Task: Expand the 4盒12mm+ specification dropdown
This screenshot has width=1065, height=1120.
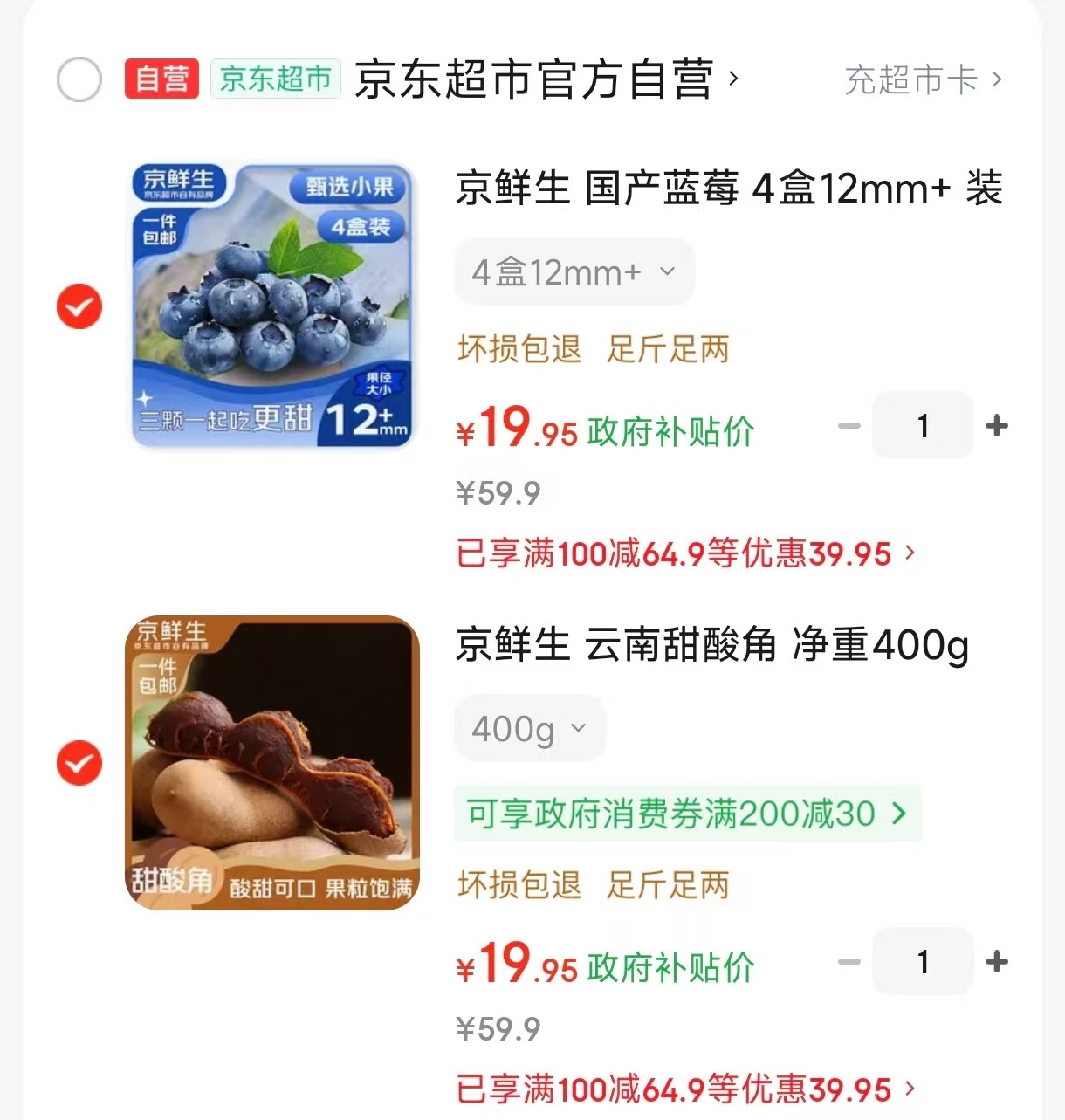Action: [x=574, y=272]
